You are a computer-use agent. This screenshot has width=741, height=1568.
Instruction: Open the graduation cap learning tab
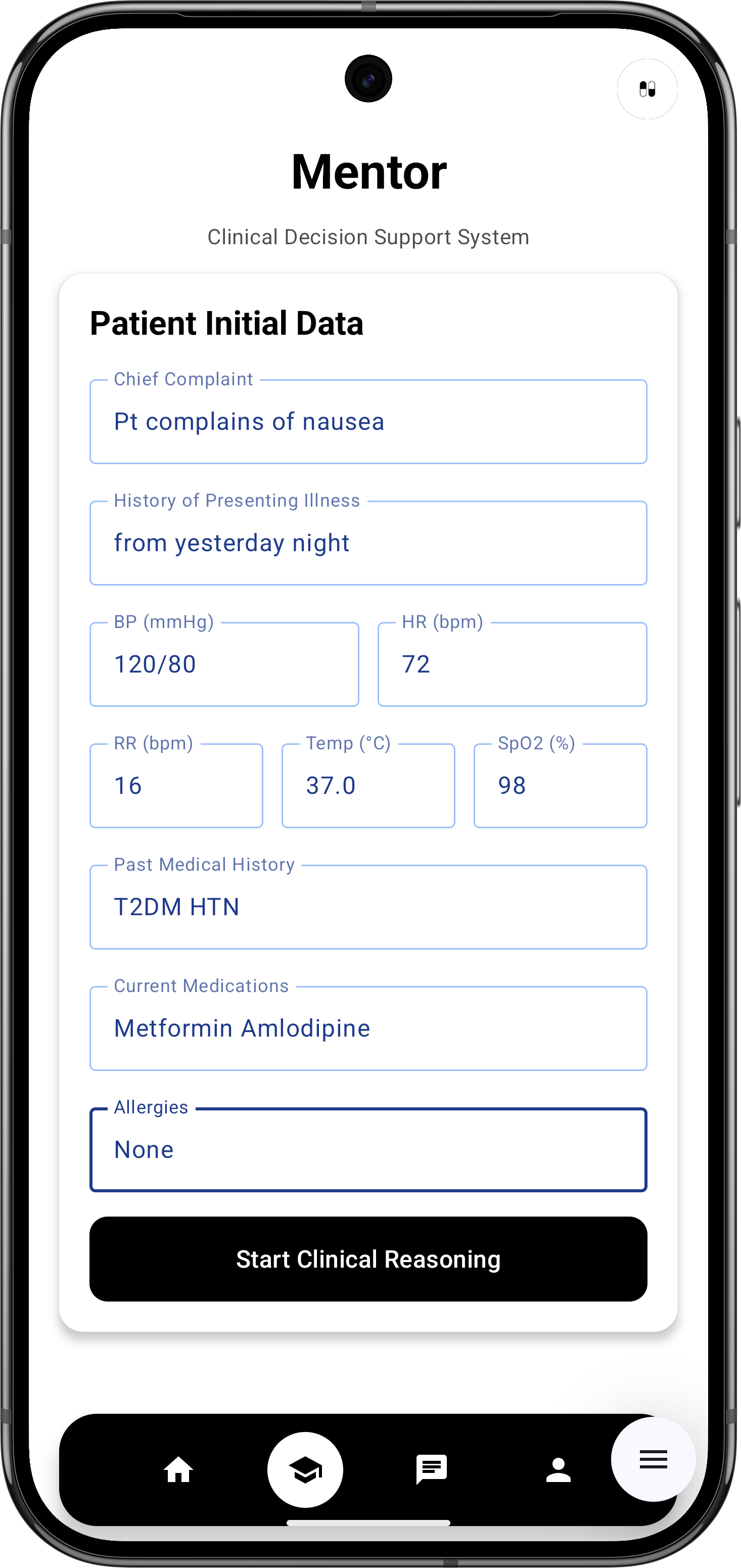[x=305, y=1470]
